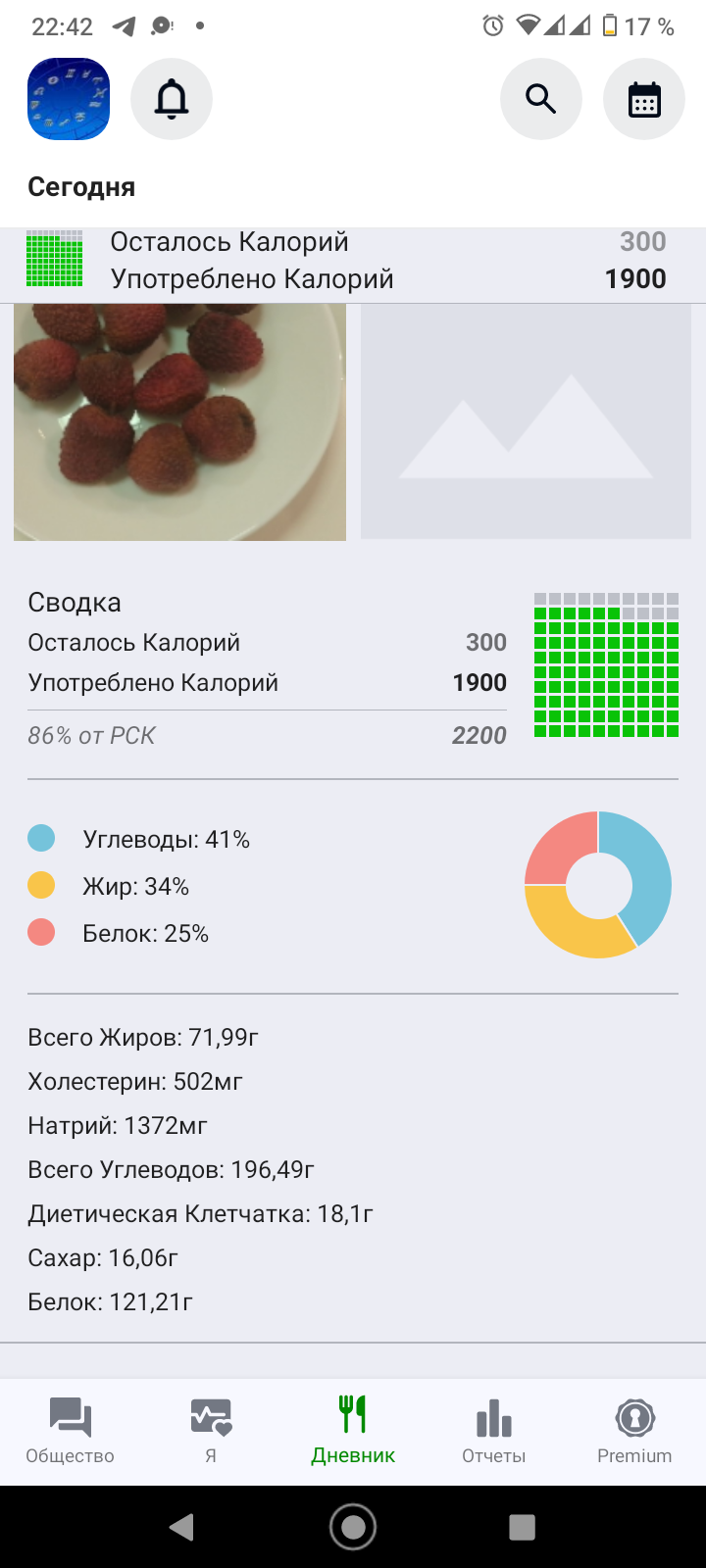
Task: Open the Отчеты tab
Action: (x=494, y=1431)
